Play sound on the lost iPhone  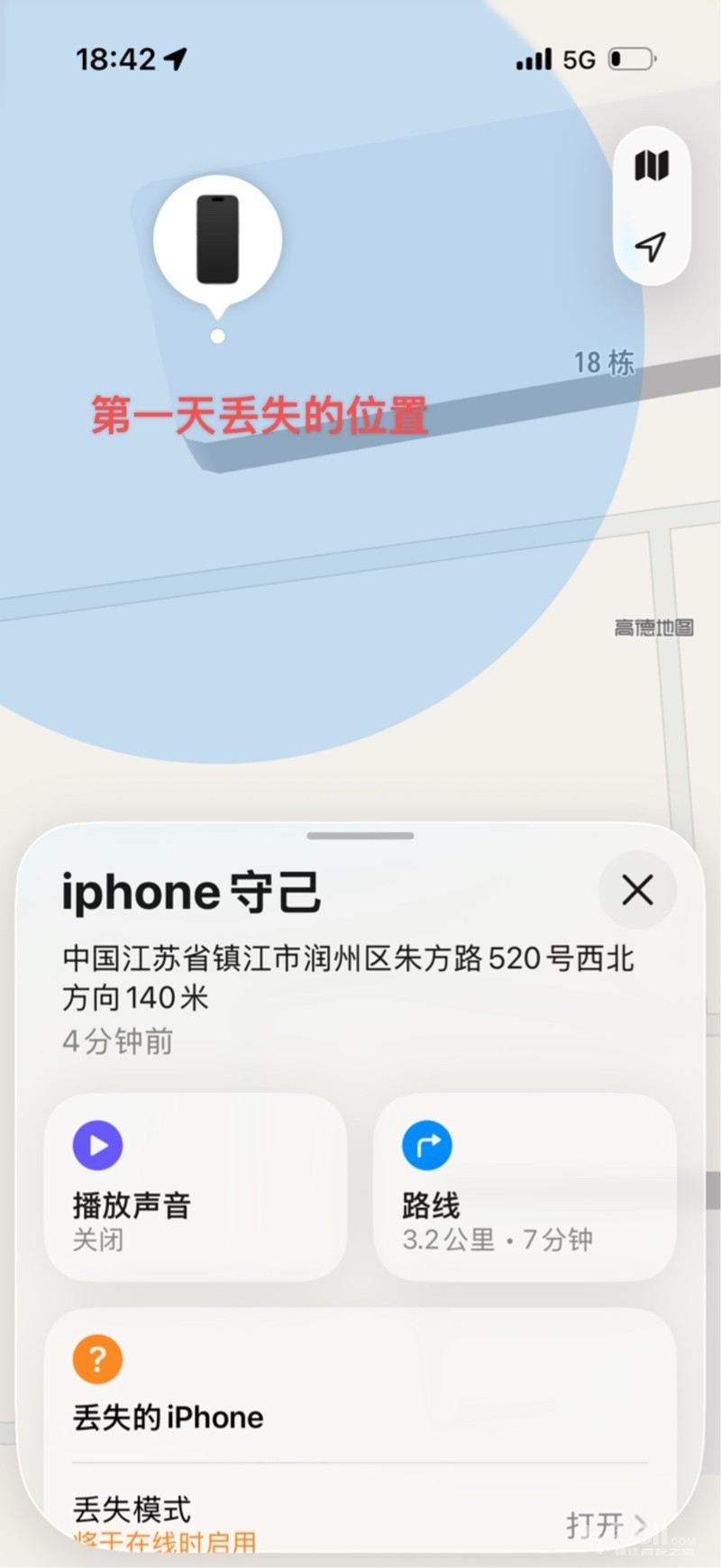196,1186
